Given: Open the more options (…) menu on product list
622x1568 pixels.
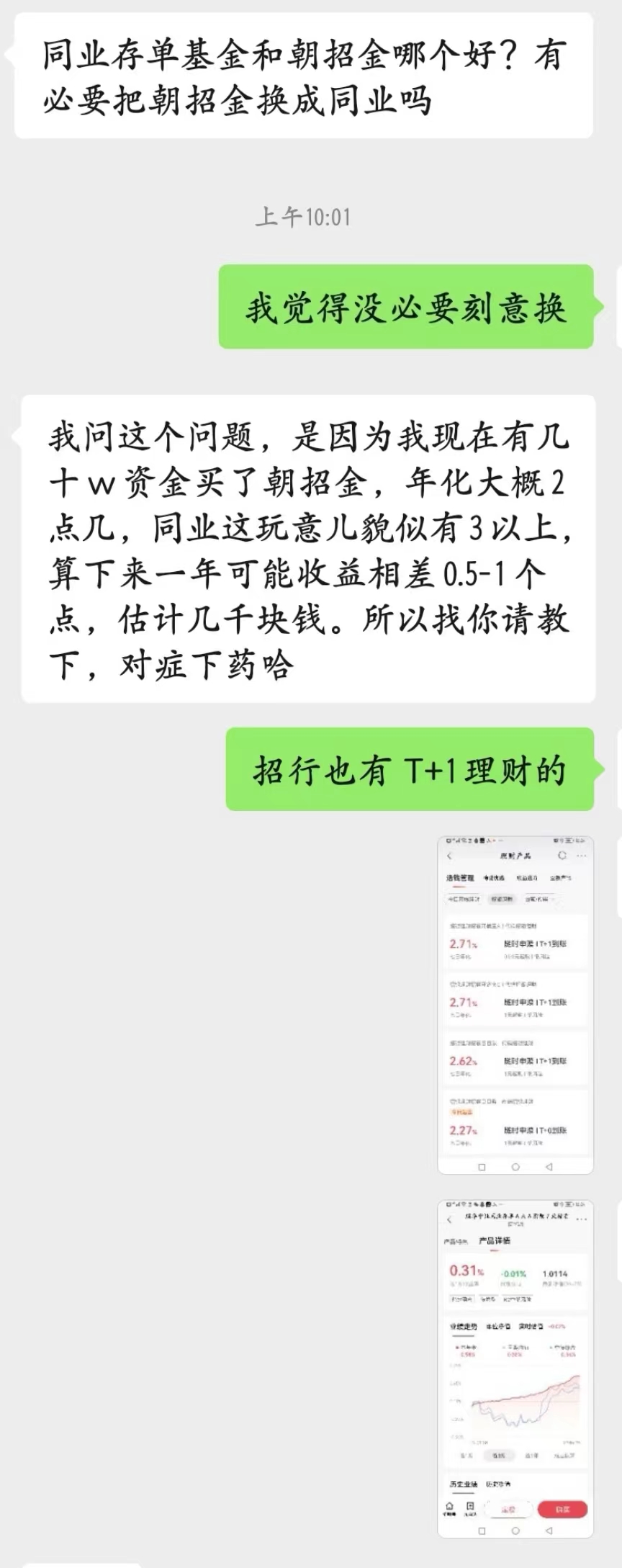Looking at the screenshot, I should pos(580,856).
